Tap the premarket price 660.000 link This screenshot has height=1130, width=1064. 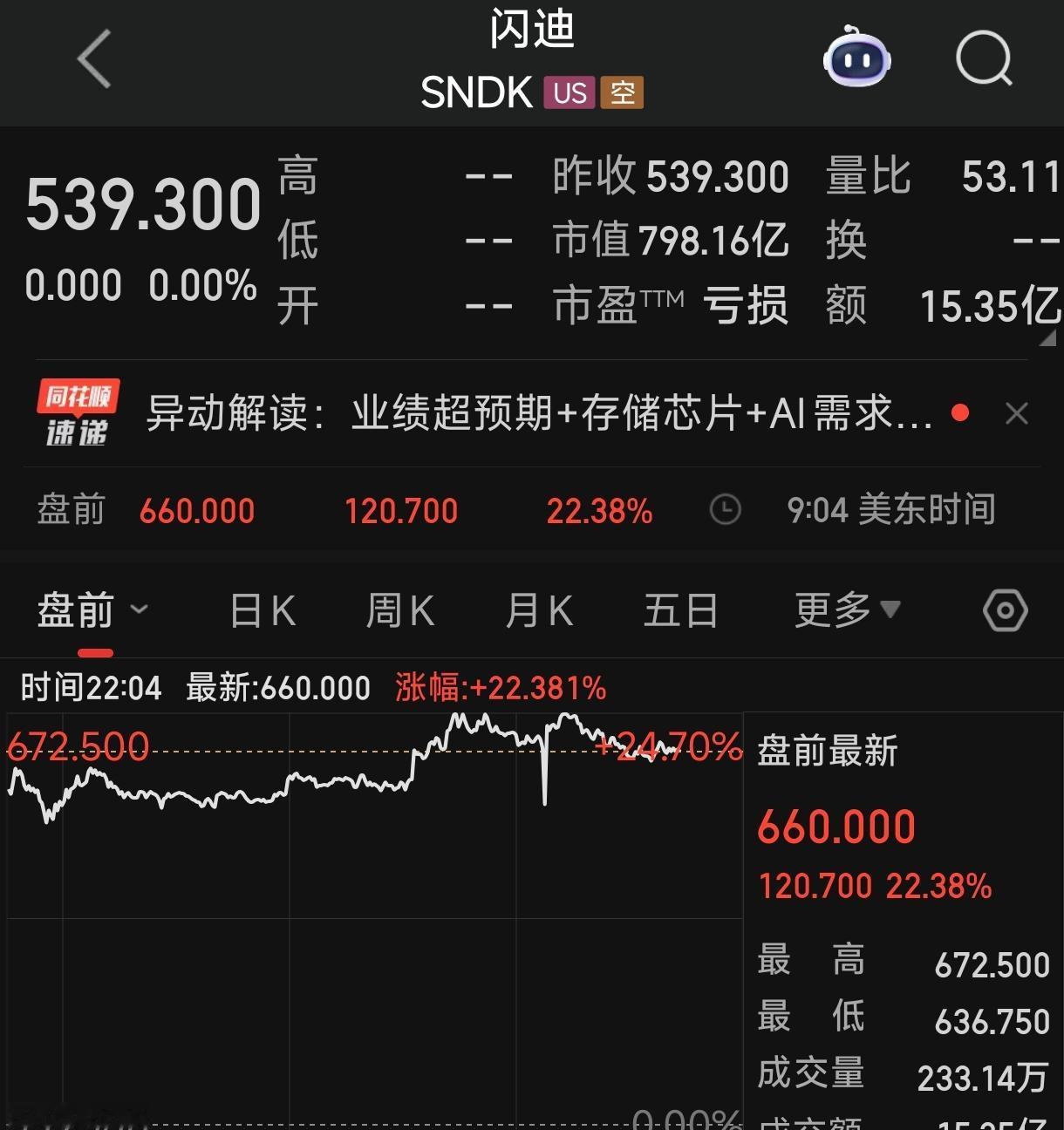click(196, 510)
